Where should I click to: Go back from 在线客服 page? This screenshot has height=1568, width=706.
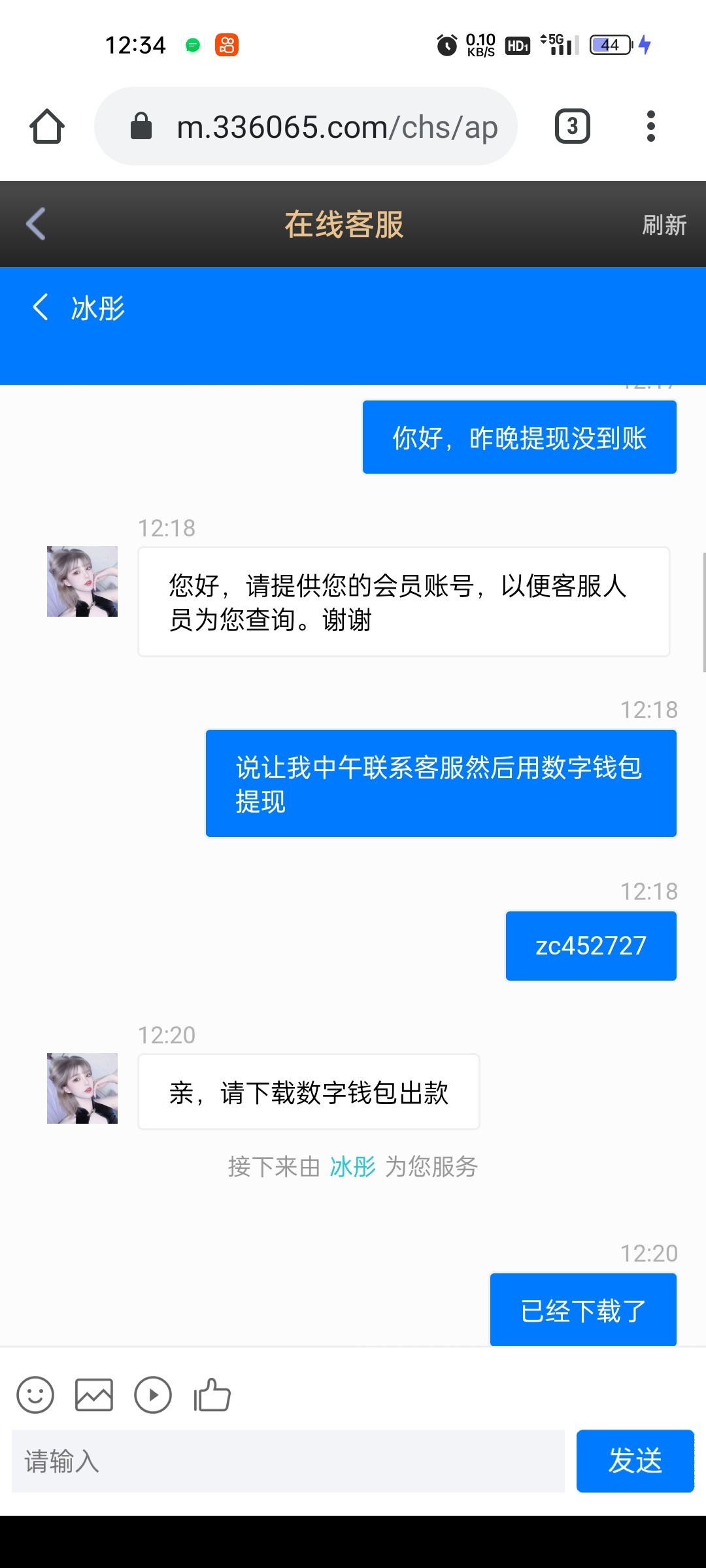tap(37, 224)
